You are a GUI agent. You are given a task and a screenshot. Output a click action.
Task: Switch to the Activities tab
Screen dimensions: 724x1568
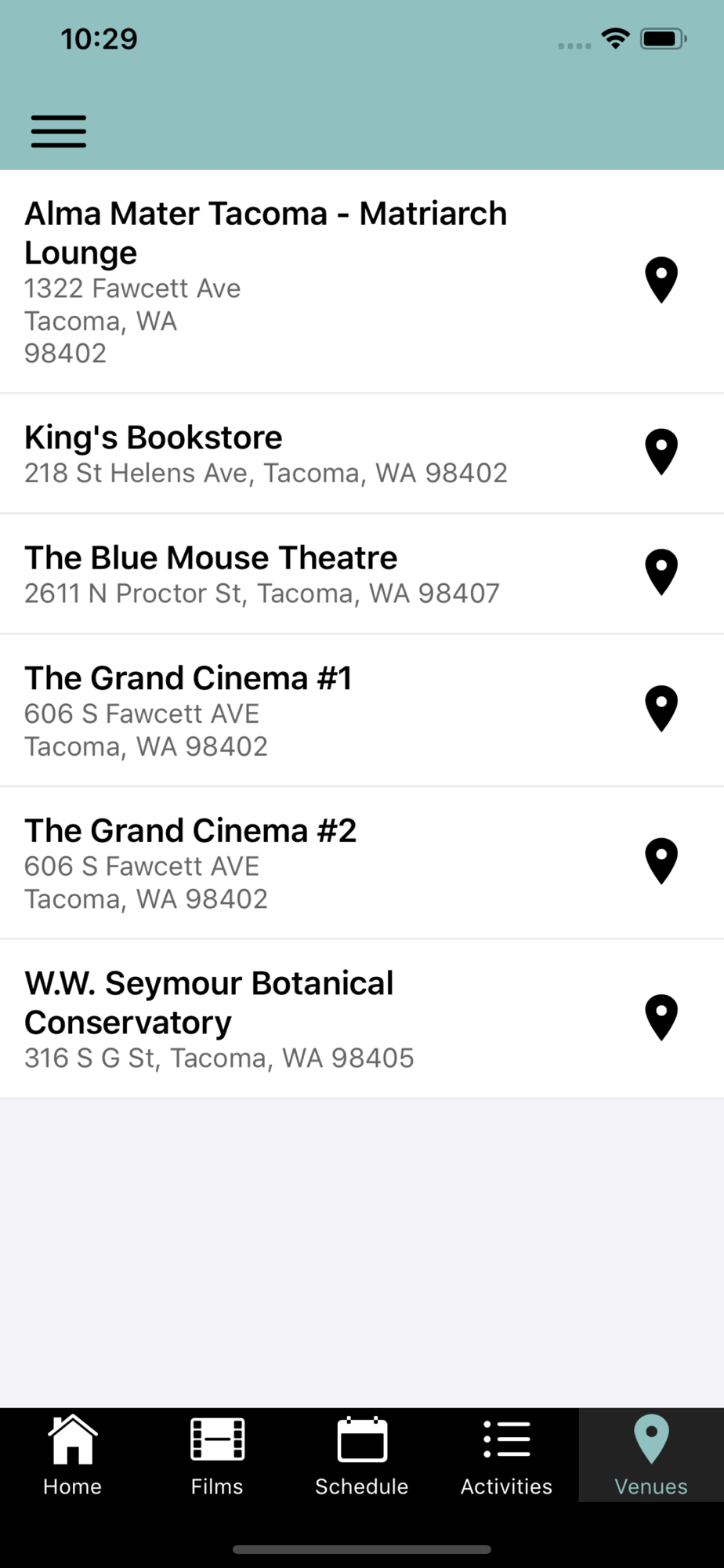tap(506, 1455)
